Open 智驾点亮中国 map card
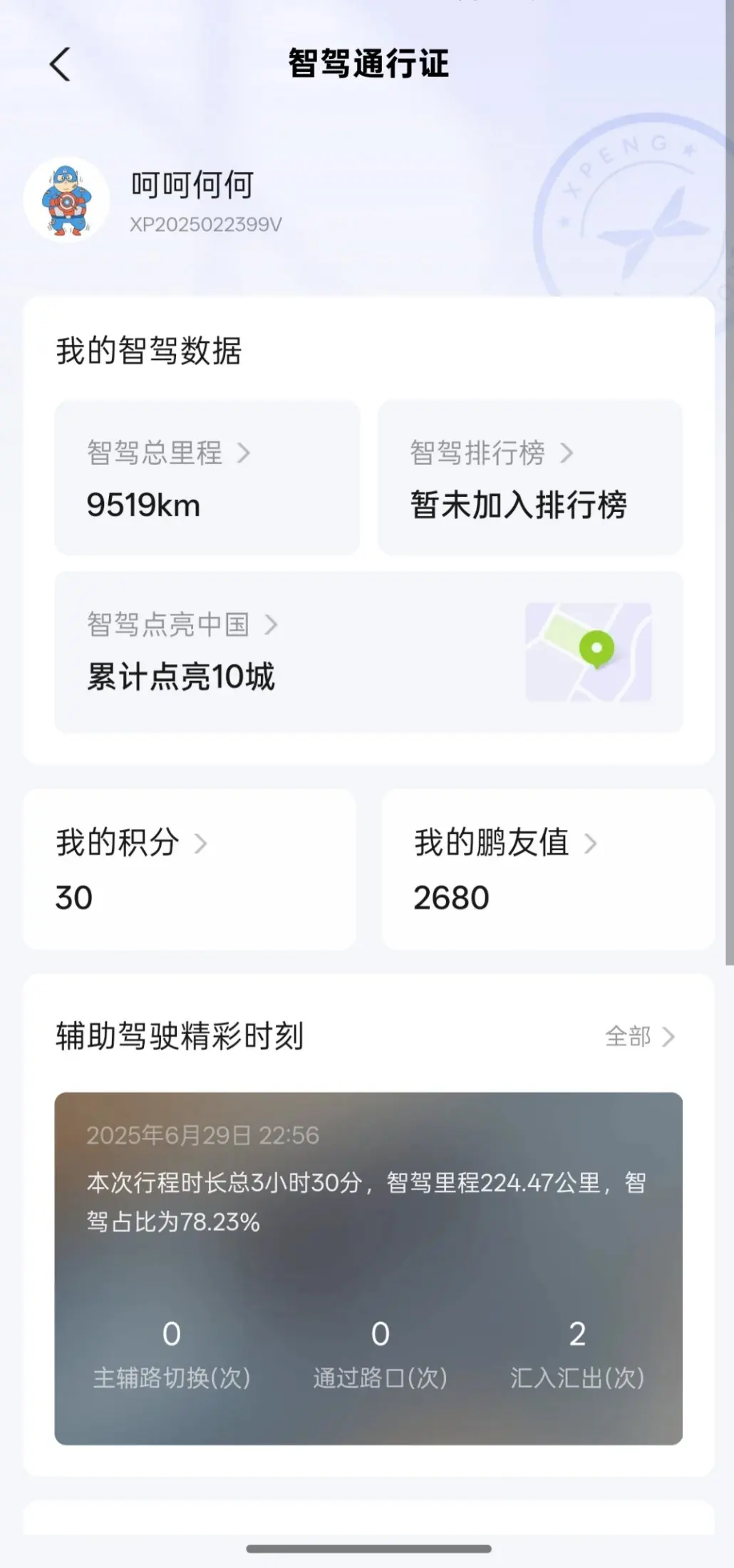Image resolution: width=734 pixels, height=1568 pixels. (368, 651)
